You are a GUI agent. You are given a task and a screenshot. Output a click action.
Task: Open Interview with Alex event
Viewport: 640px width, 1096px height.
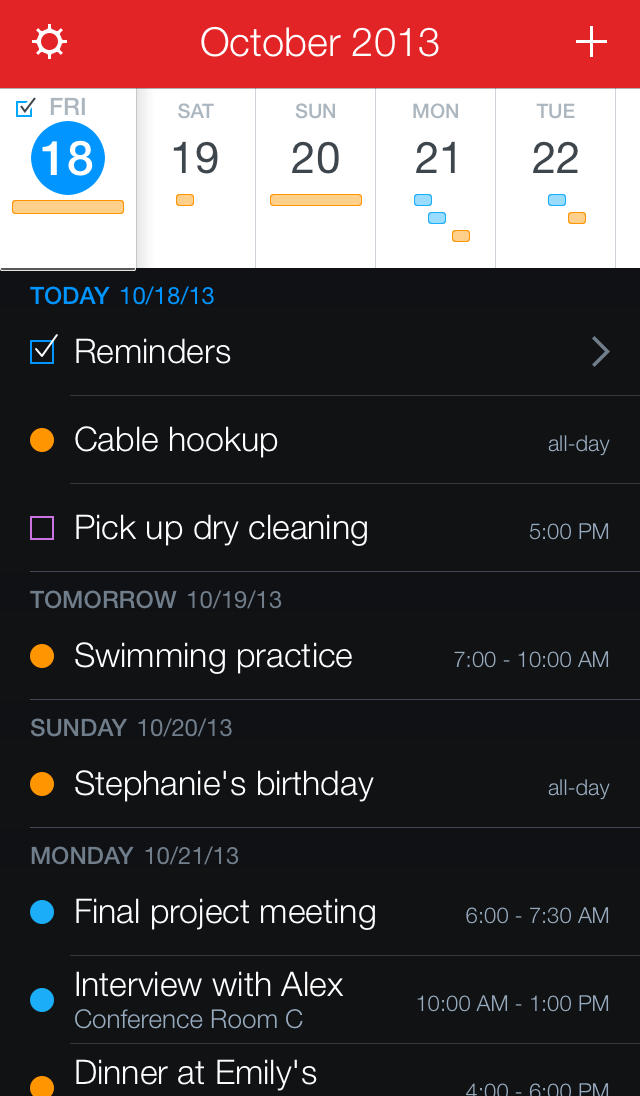coord(320,1000)
